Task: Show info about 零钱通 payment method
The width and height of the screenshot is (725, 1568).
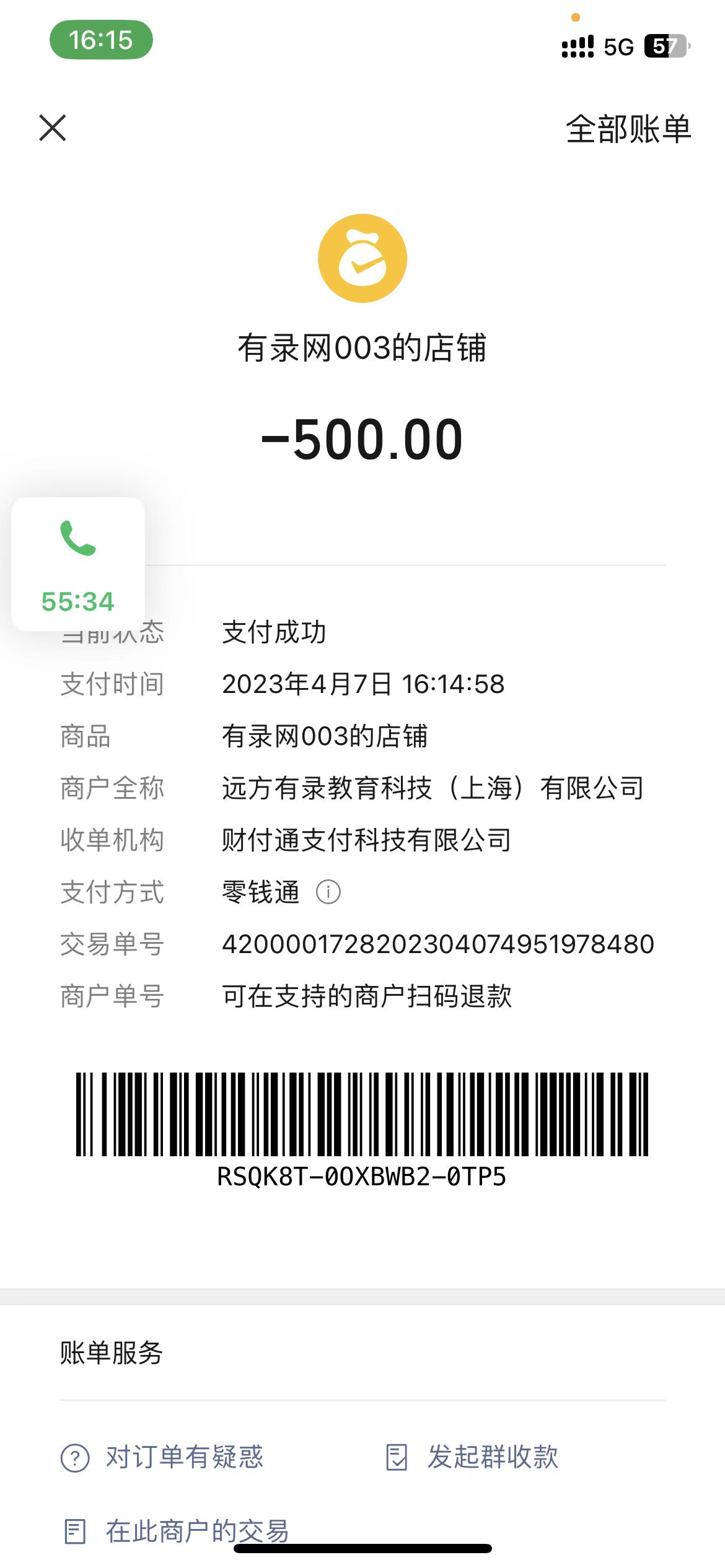Action: coord(328,892)
